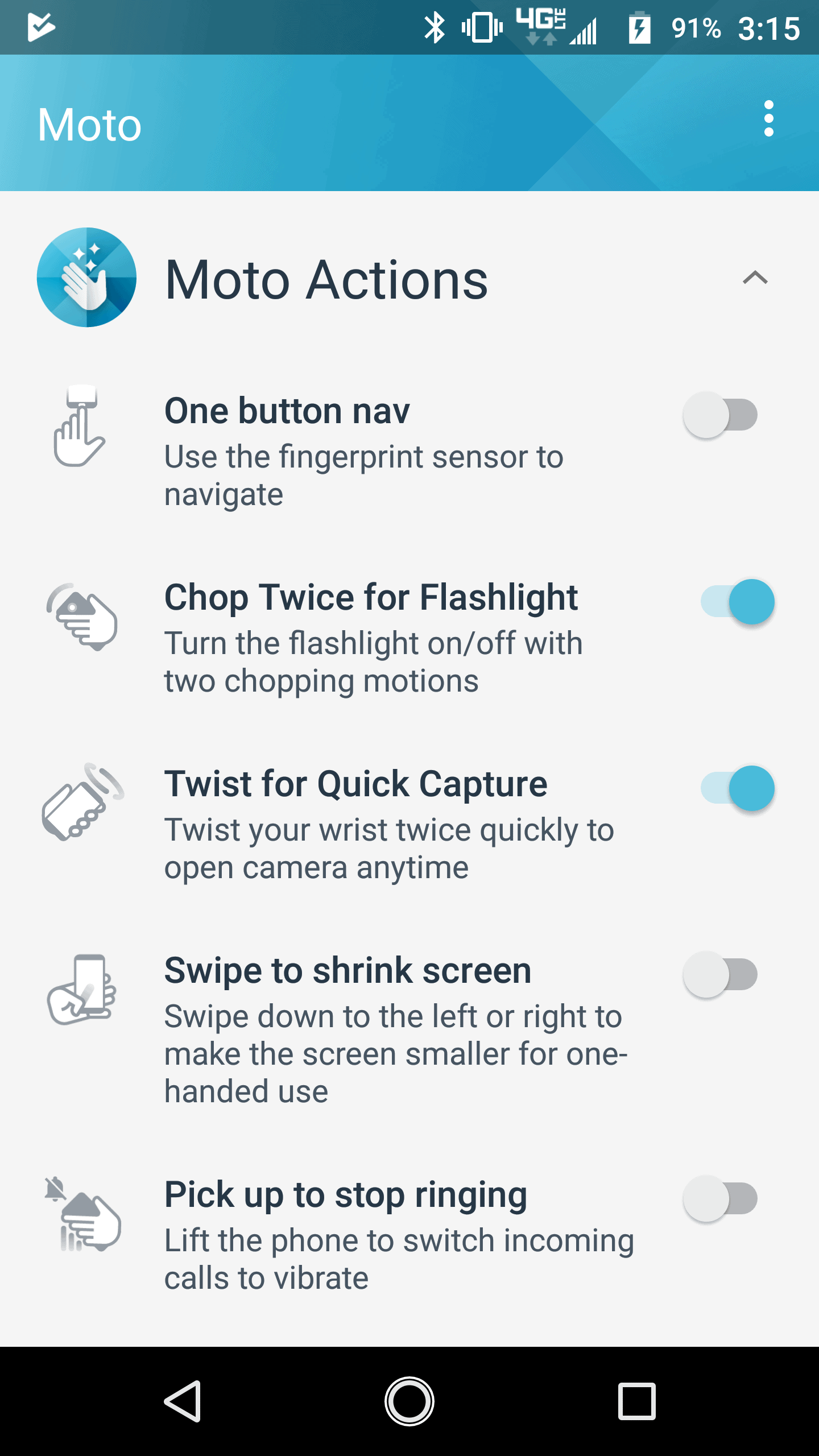
Task: Collapse the Moto Actions section
Action: coord(755,278)
